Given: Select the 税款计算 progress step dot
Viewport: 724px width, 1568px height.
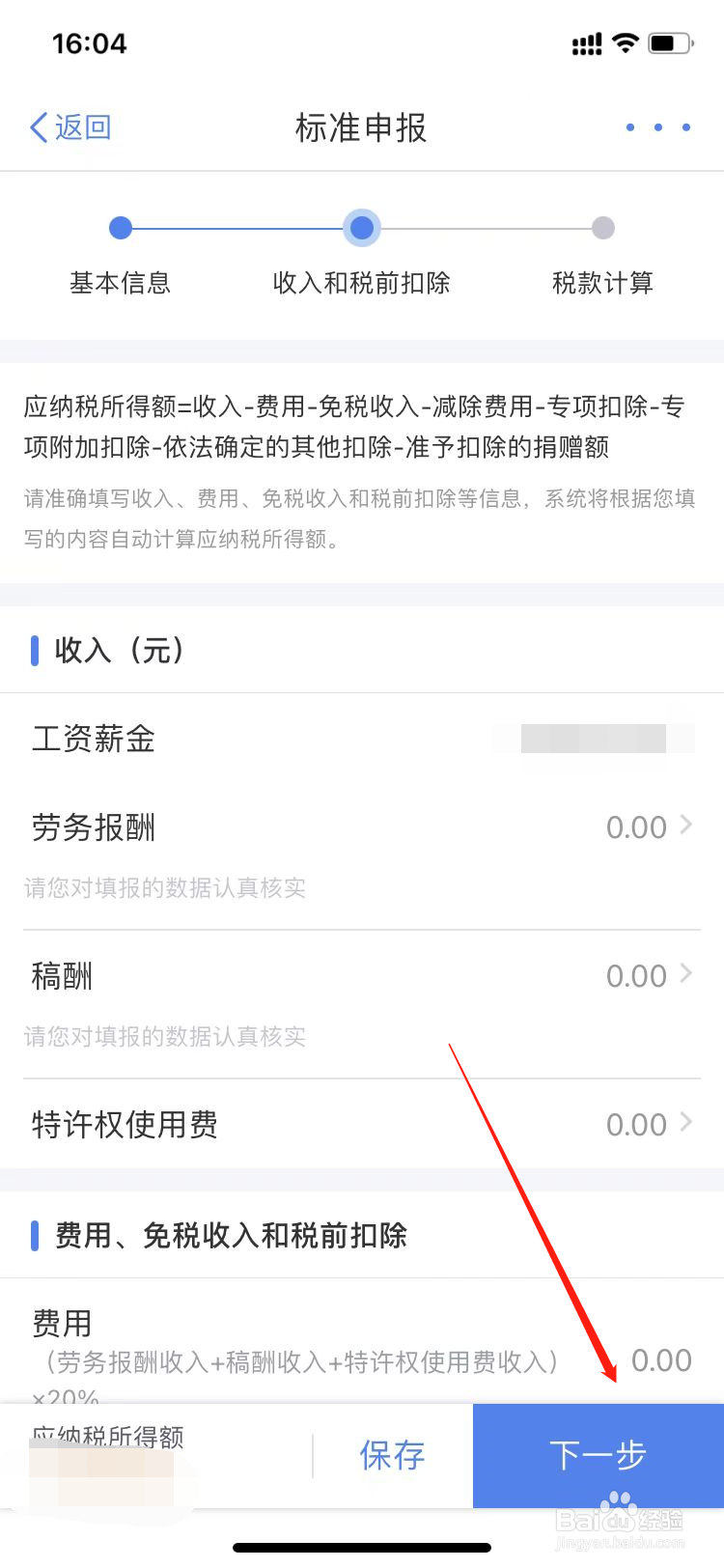Looking at the screenshot, I should coord(602,228).
